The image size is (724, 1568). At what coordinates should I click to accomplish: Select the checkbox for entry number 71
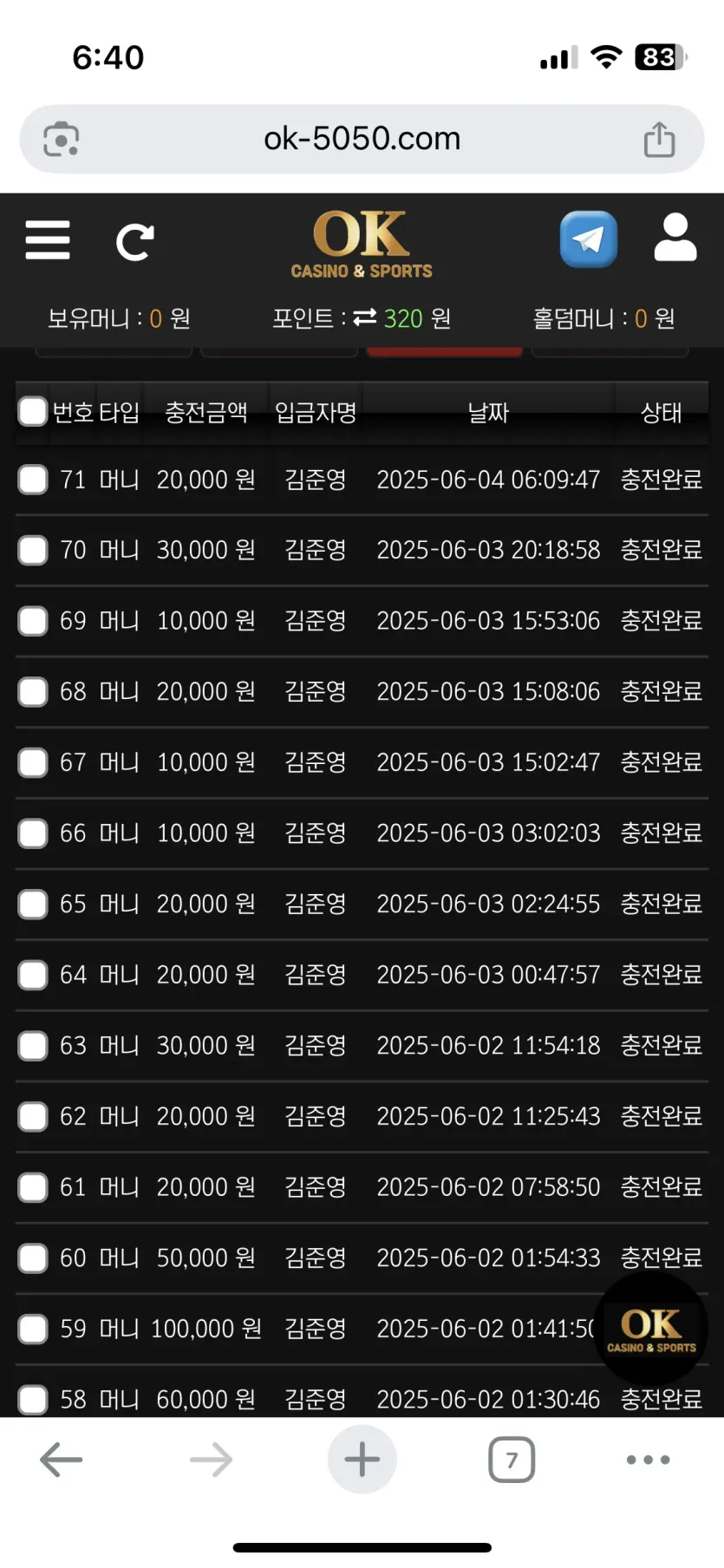click(x=33, y=480)
